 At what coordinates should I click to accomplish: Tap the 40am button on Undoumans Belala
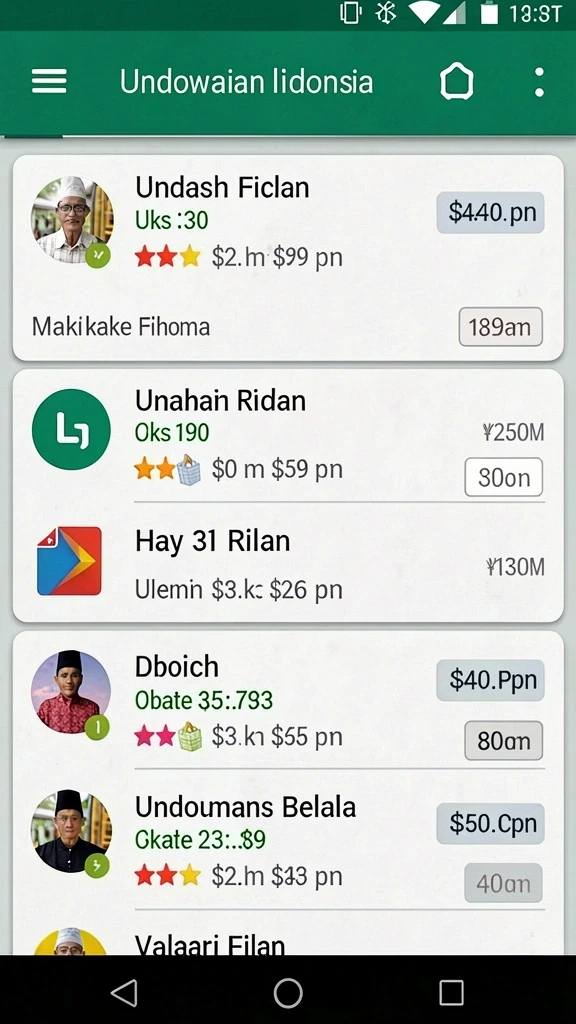504,883
